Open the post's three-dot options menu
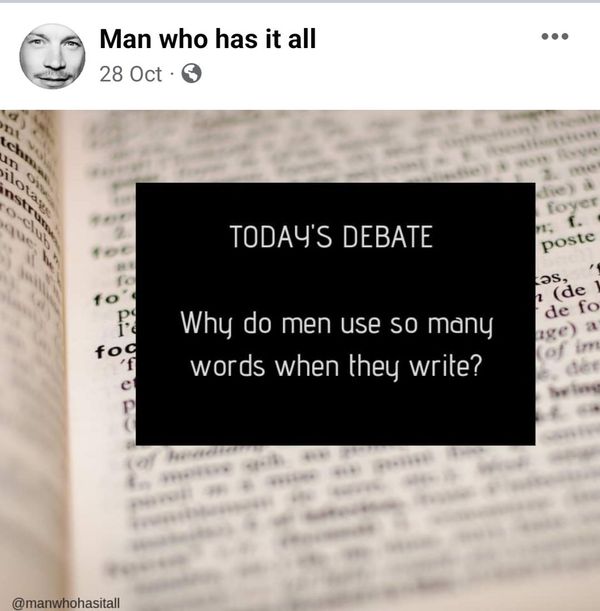The height and width of the screenshot is (611, 600). tap(553, 37)
